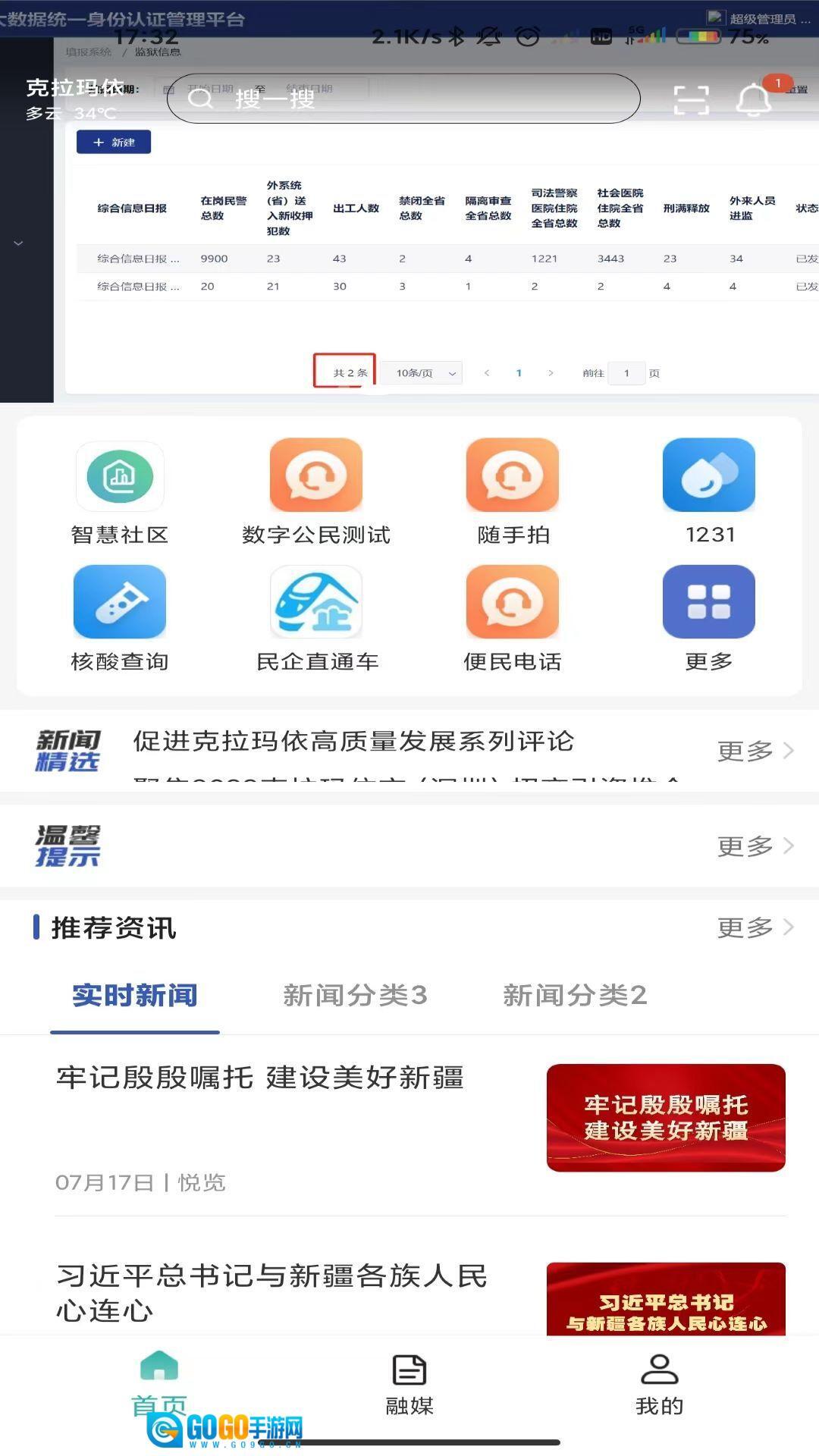This screenshot has width=819, height=1456.
Task: Open the scan code icon
Action: (x=691, y=99)
